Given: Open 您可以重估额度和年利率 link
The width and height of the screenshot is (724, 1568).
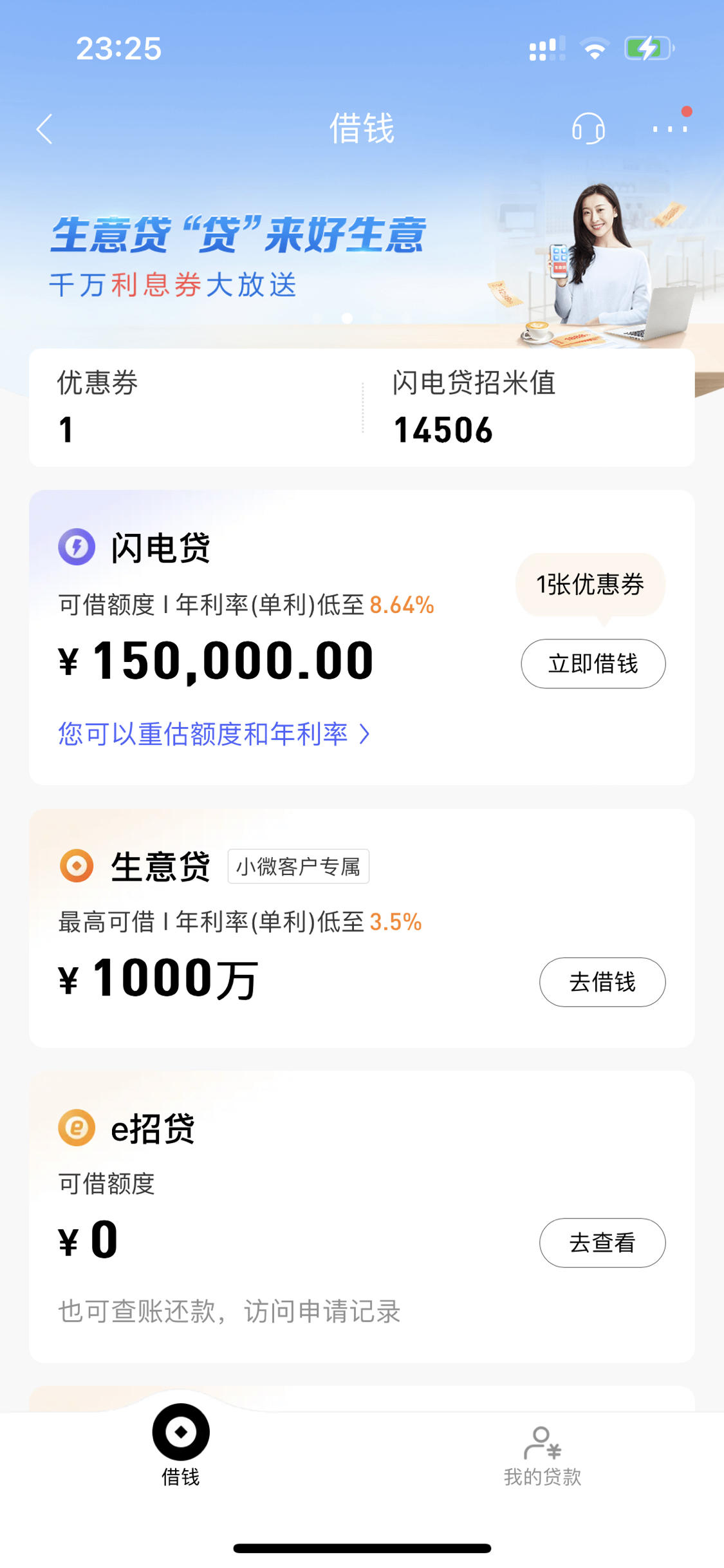Looking at the screenshot, I should (x=214, y=733).
